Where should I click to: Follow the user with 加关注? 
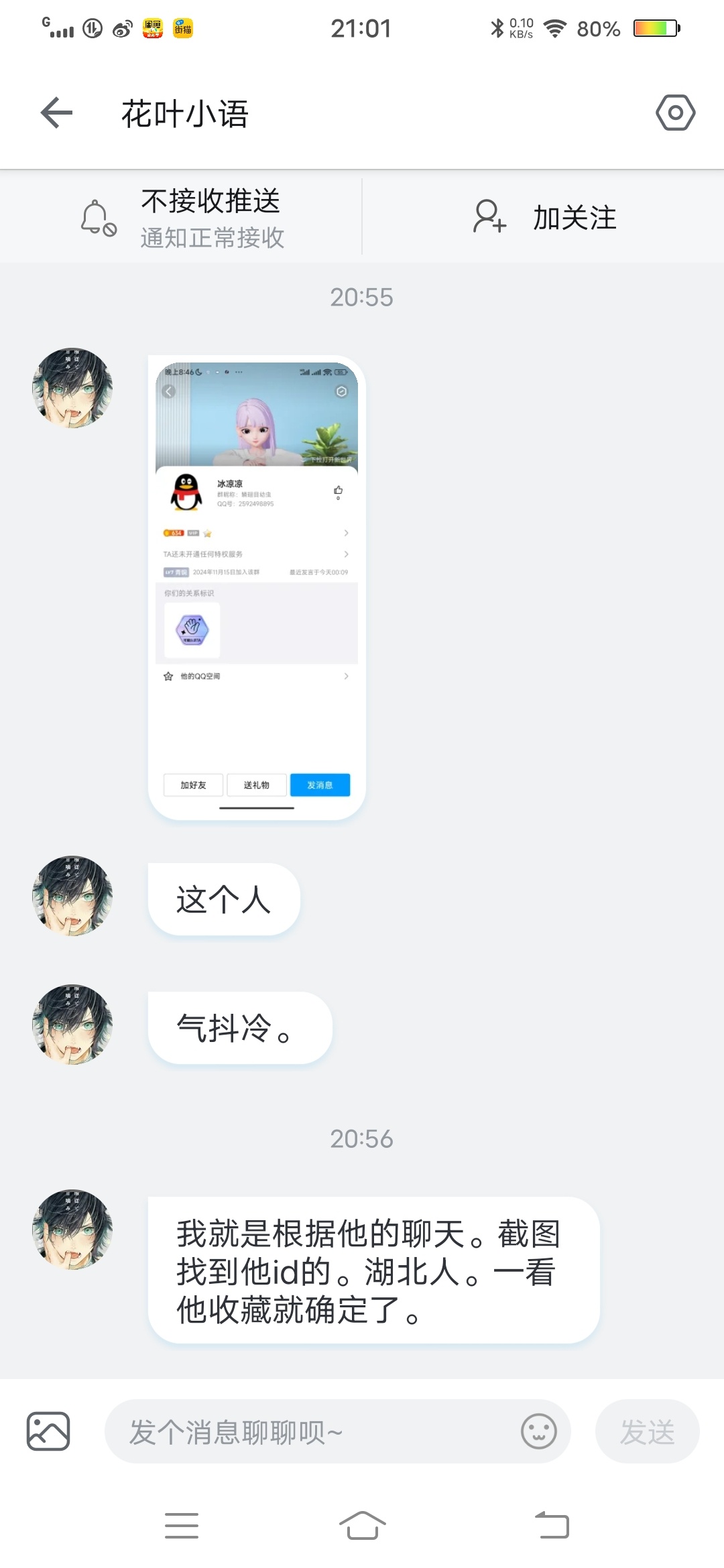coord(544,218)
